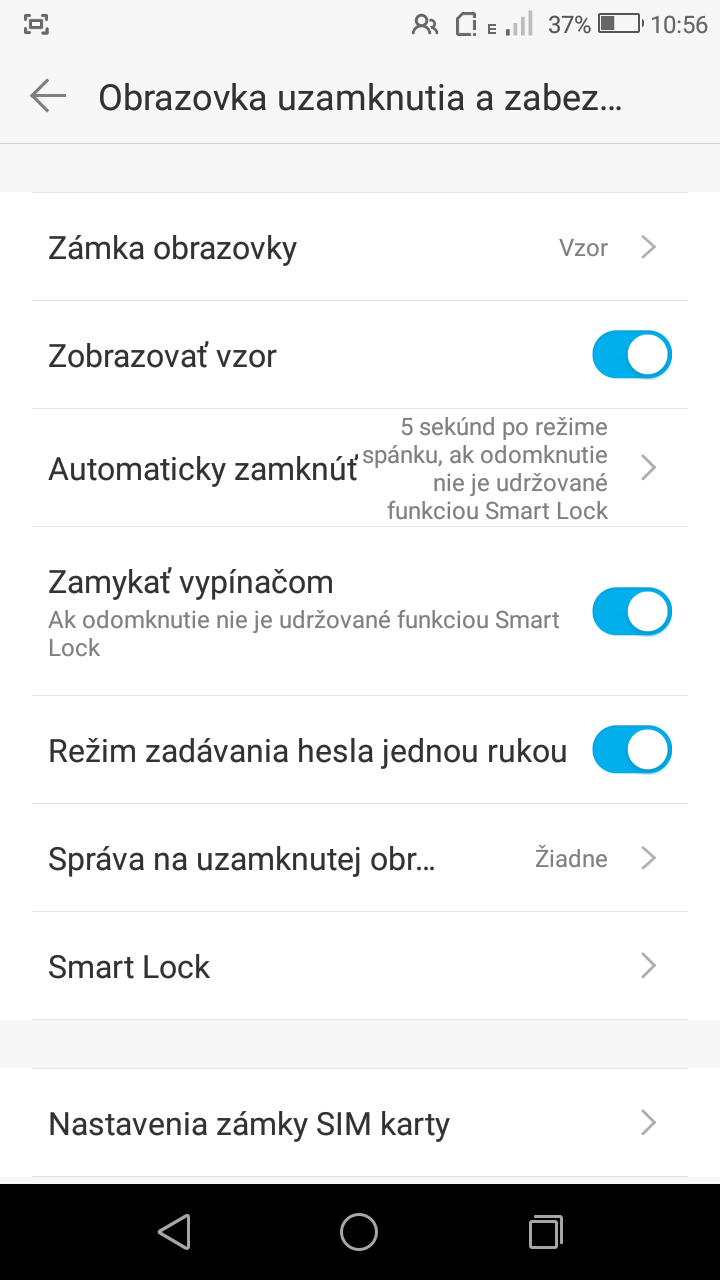Open Smart Lock settings

tap(360, 966)
